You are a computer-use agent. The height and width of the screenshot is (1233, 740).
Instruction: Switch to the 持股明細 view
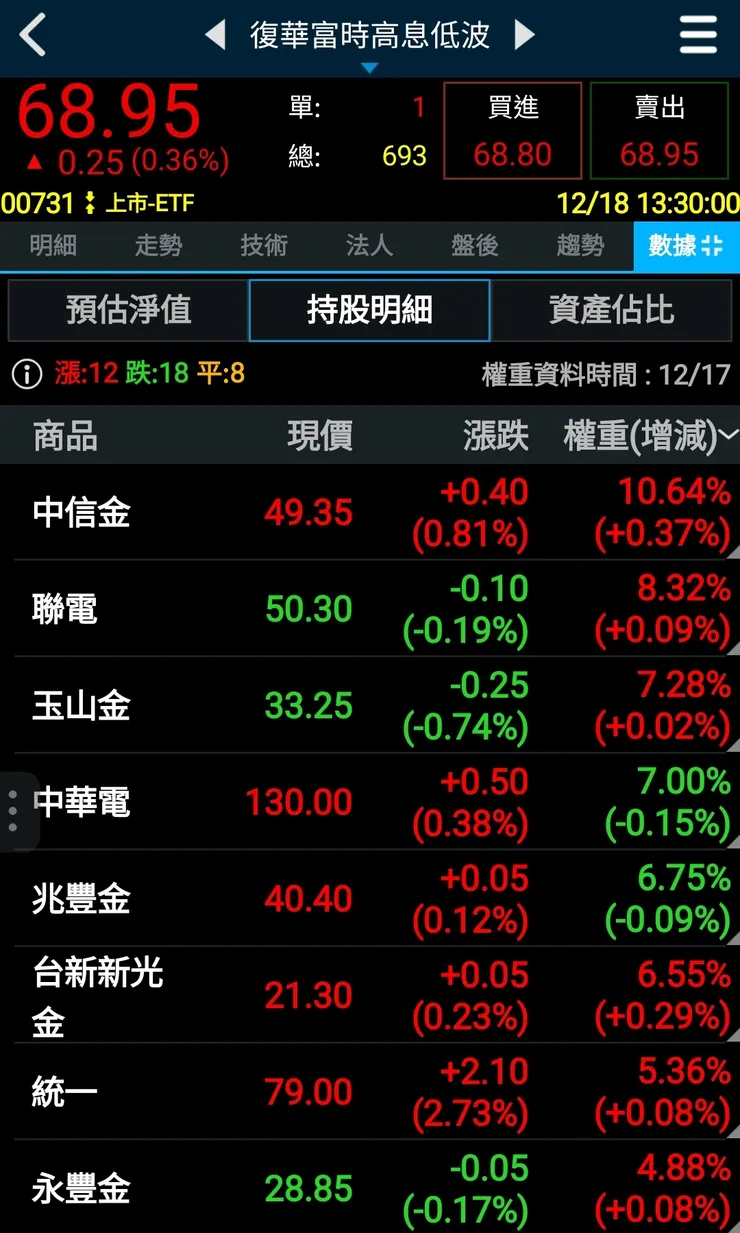tap(369, 310)
